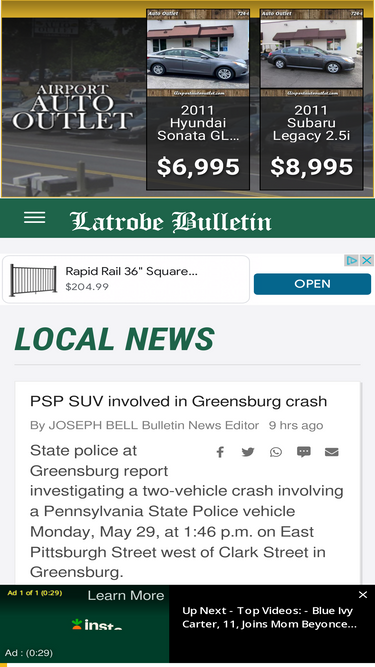375x667 pixels.
Task: Open the Latrobe Bulletin home logo
Action: coord(170,222)
